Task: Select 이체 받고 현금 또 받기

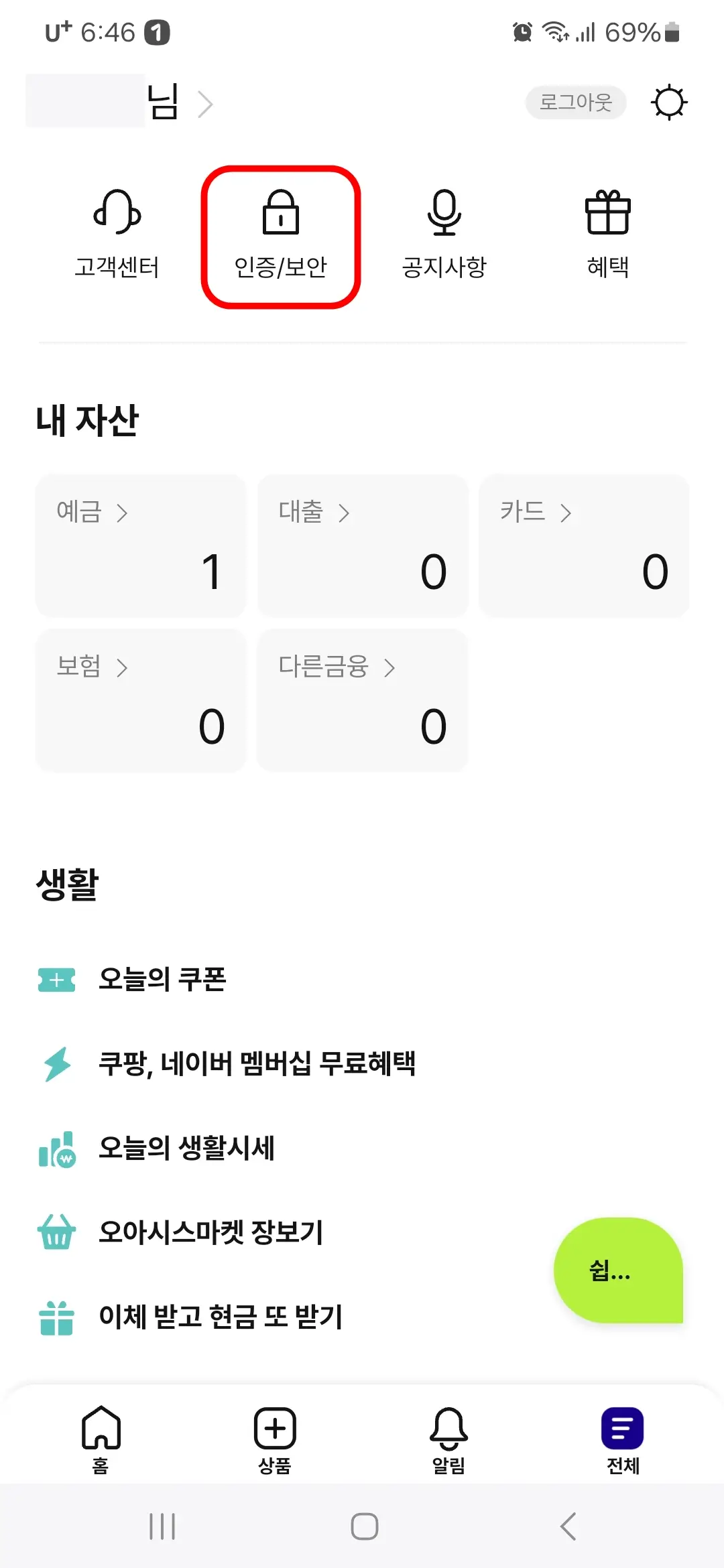Action: 221,1315
